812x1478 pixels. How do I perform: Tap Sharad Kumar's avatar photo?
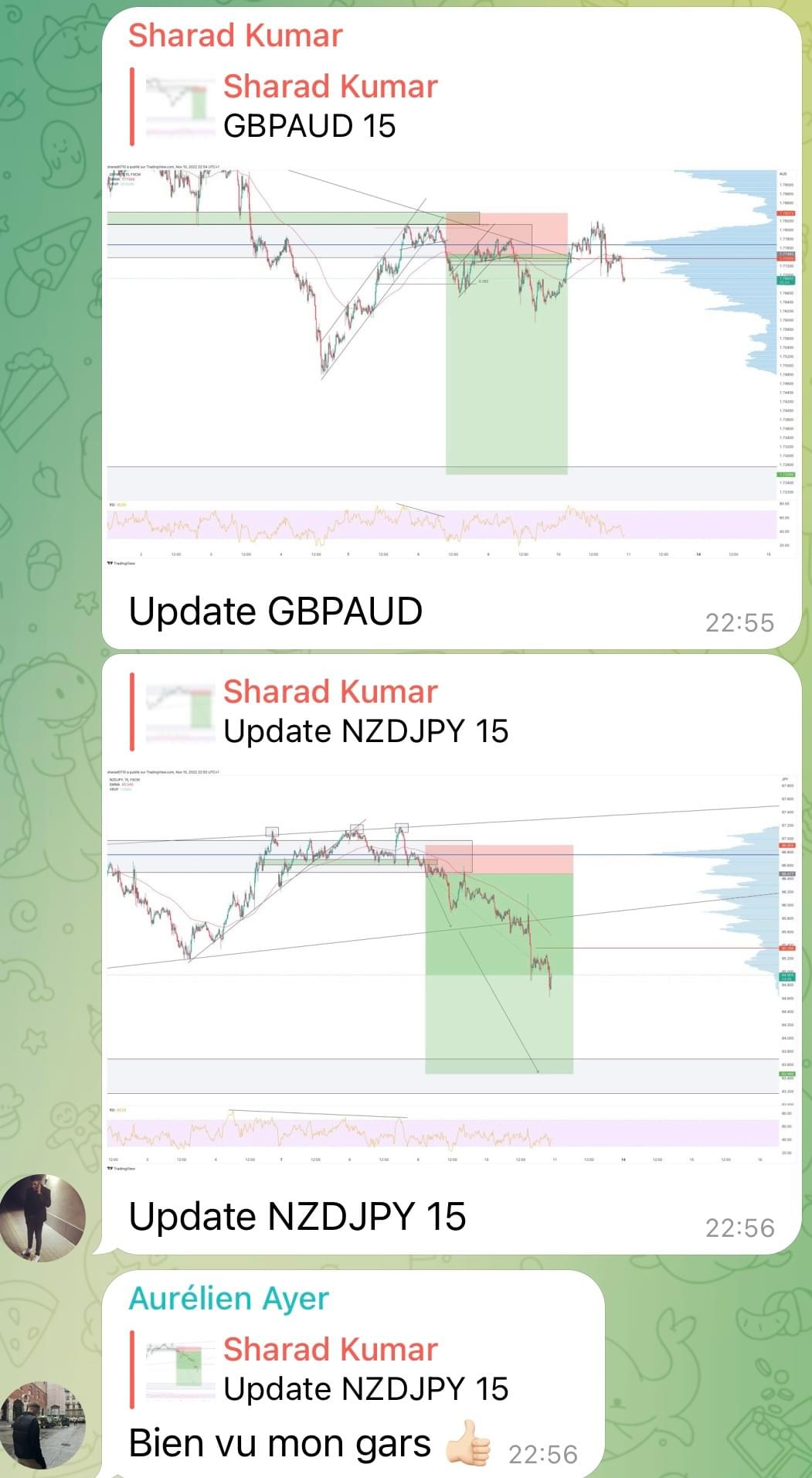(x=43, y=1217)
